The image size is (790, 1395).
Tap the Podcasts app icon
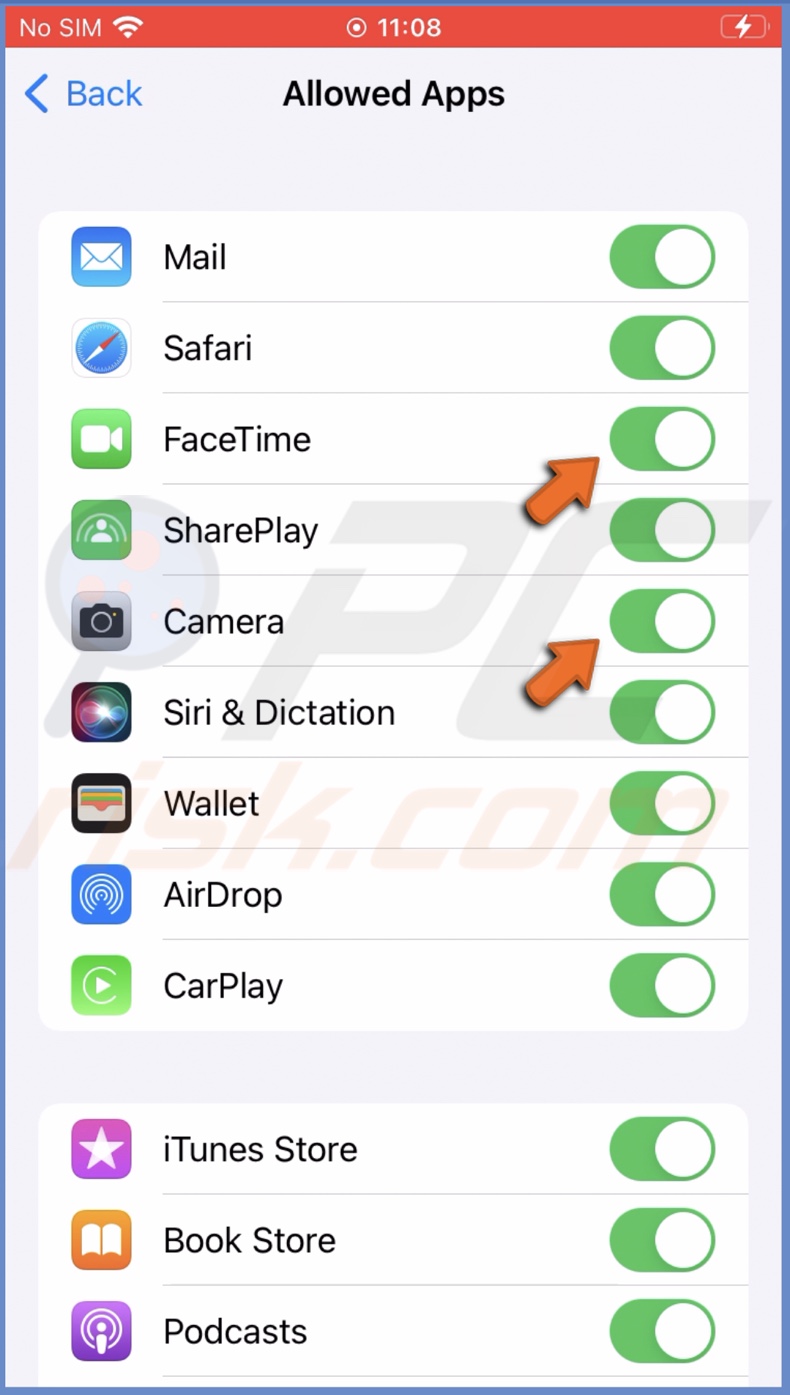(100, 1331)
